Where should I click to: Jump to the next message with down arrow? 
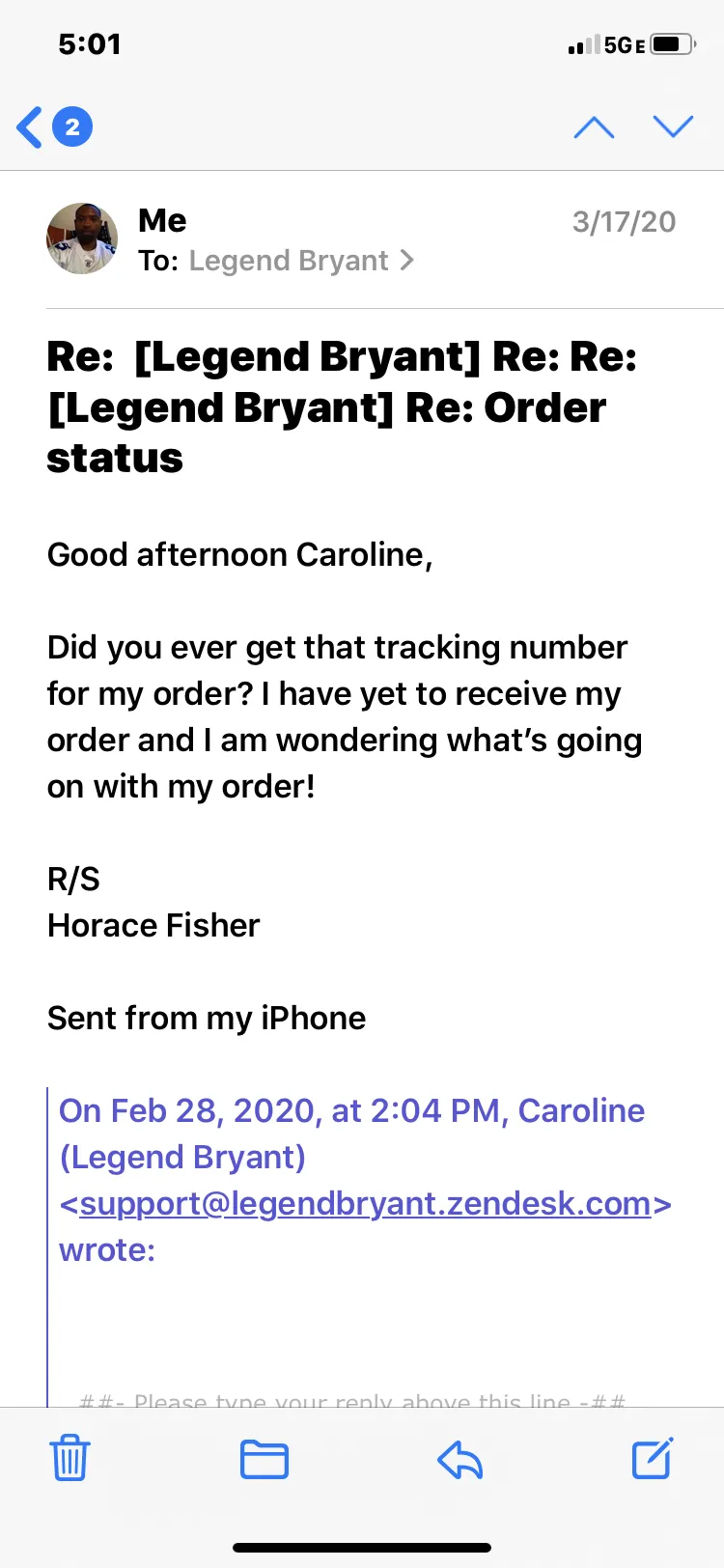[673, 126]
